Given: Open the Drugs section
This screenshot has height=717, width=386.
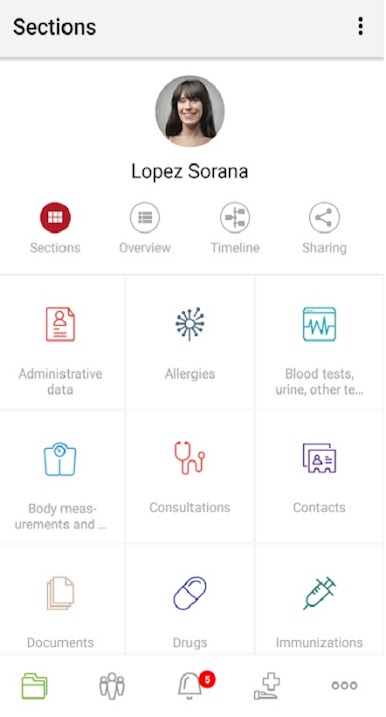Looking at the screenshot, I should [190, 600].
